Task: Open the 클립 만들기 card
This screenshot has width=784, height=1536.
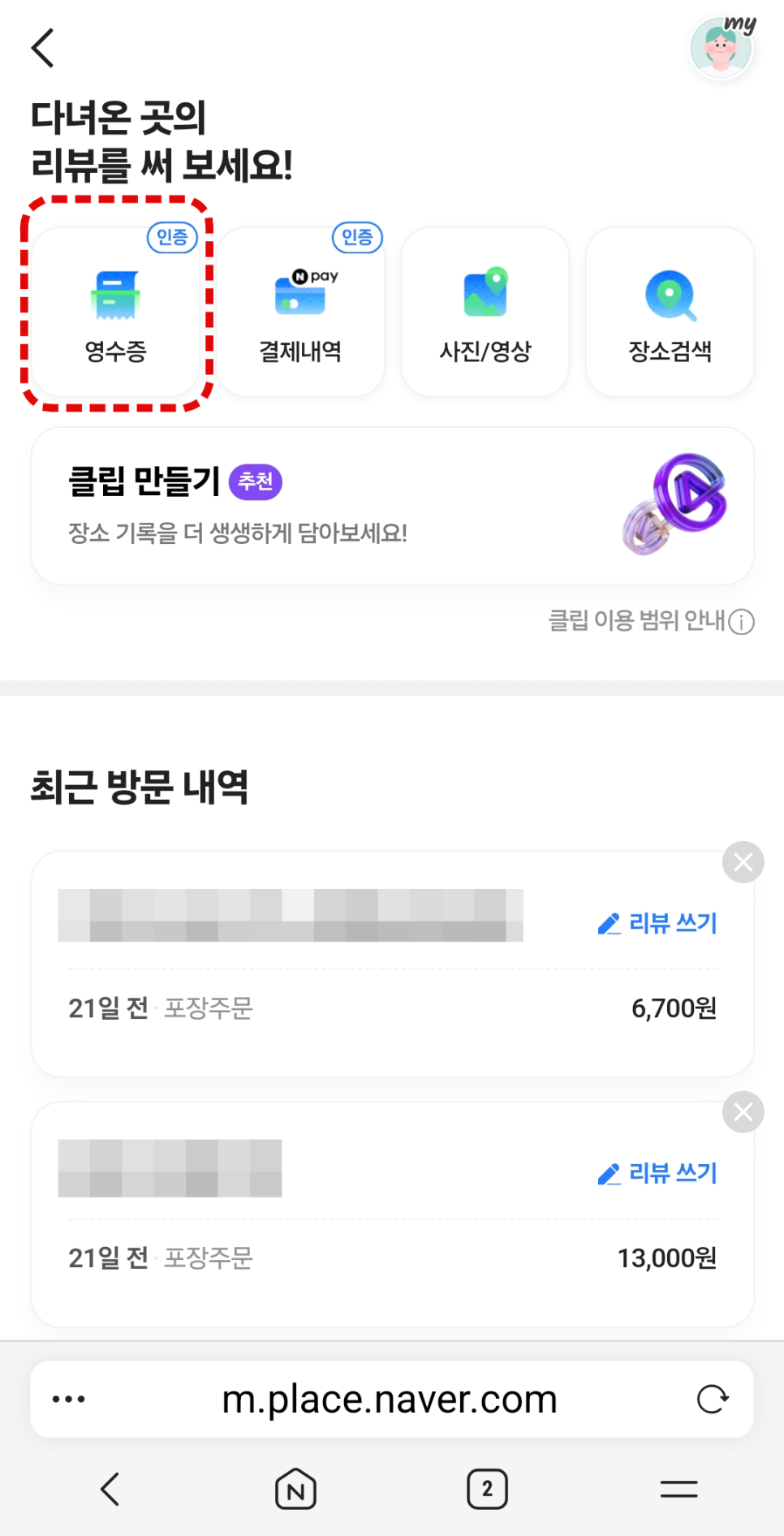Action: click(392, 506)
